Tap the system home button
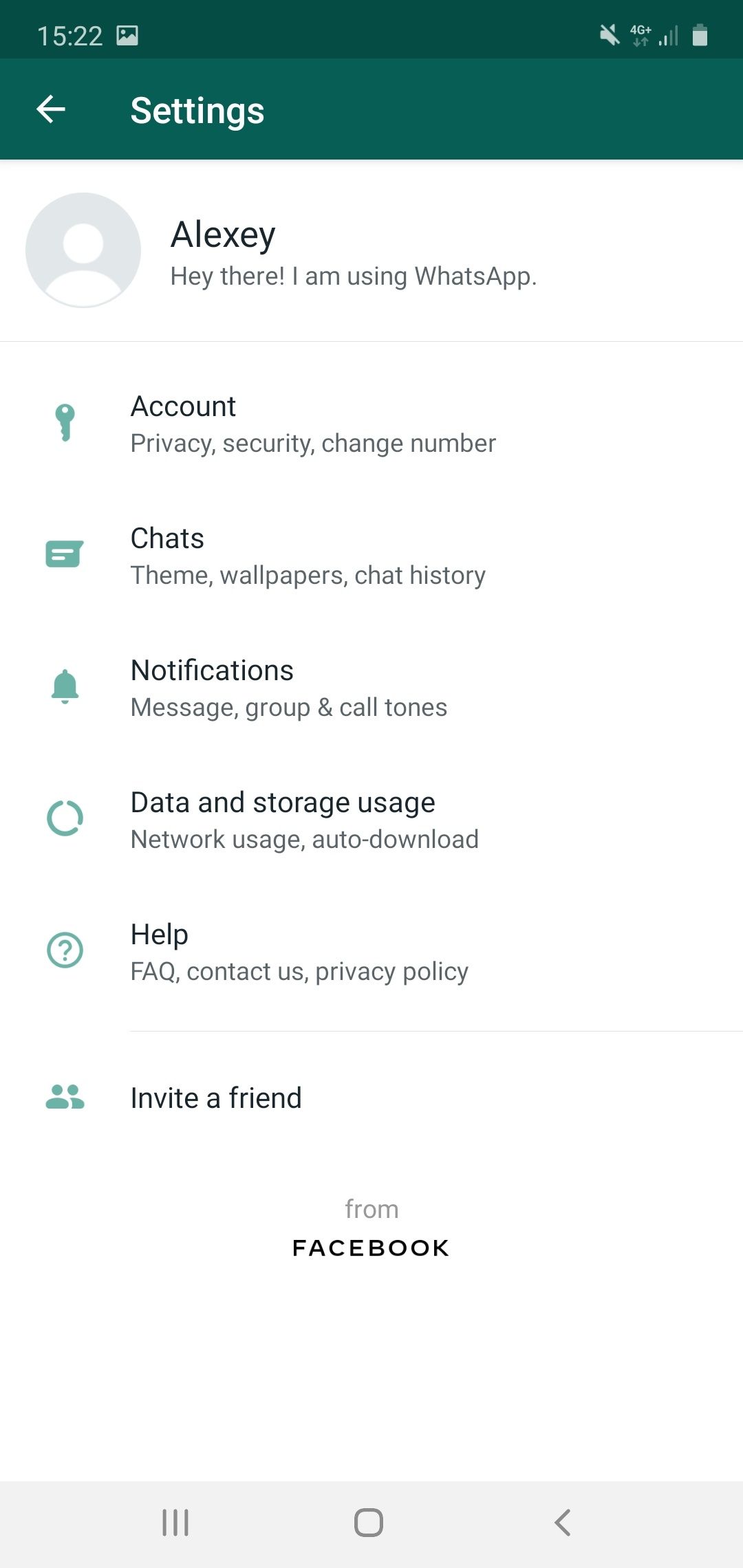 [x=369, y=1522]
